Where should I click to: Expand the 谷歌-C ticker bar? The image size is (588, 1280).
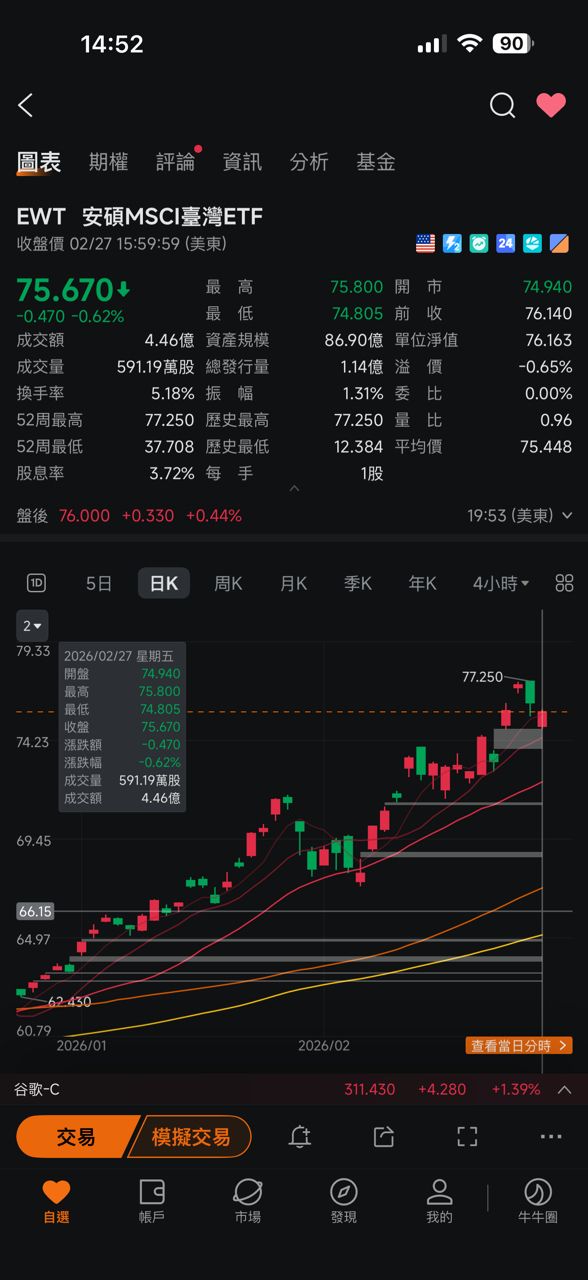[x=565, y=1090]
